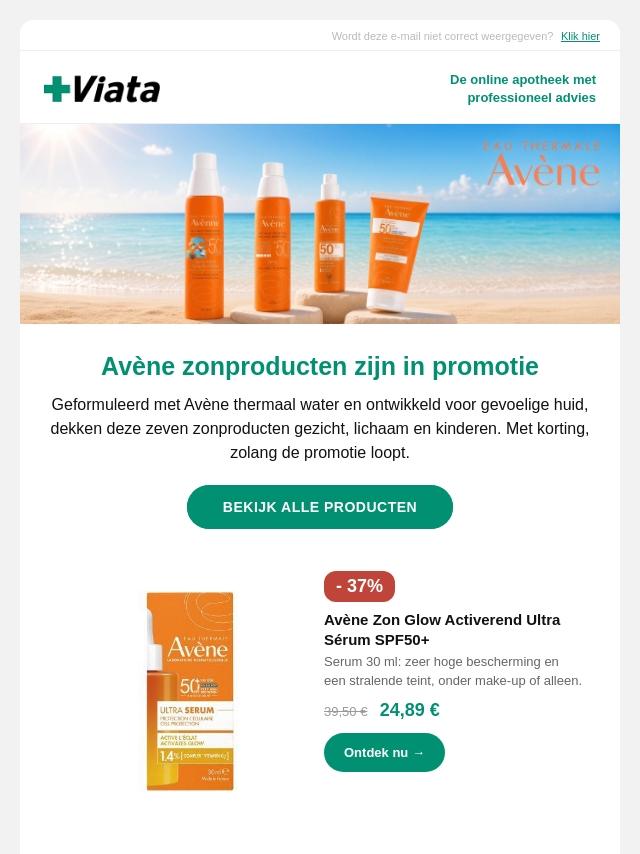Screen dimensions: 640x854
Task: Open the Avène Zon Glow Activerend product title
Action: pos(442,630)
